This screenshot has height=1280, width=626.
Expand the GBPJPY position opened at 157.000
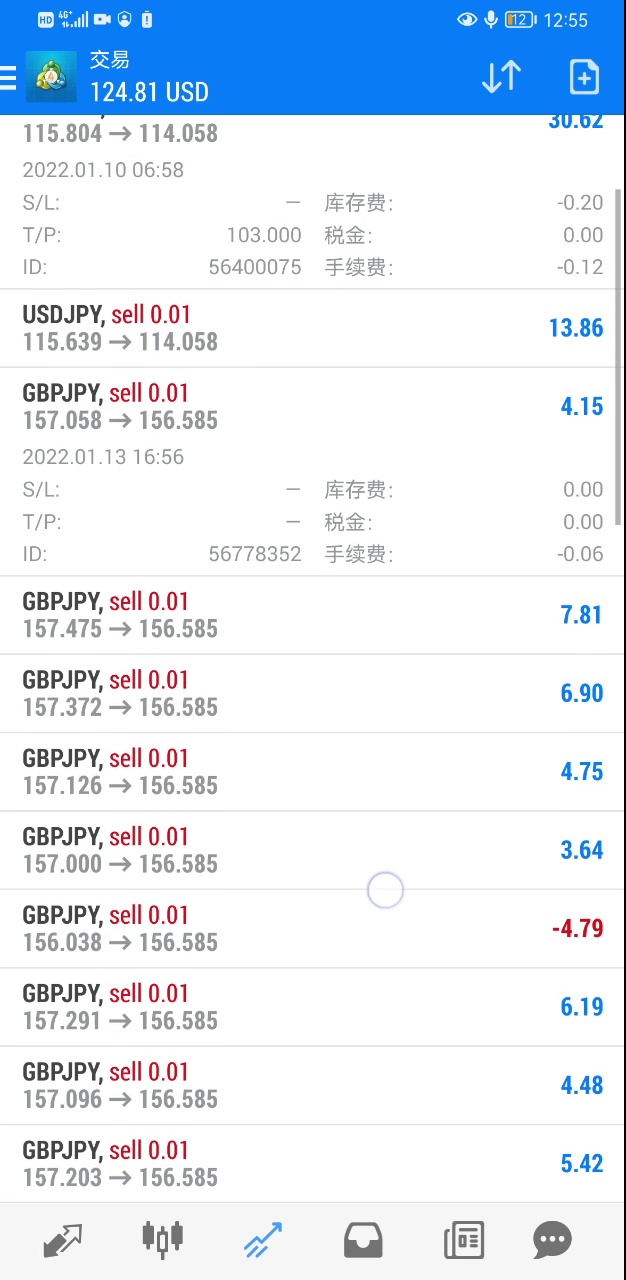pyautogui.click(x=312, y=850)
